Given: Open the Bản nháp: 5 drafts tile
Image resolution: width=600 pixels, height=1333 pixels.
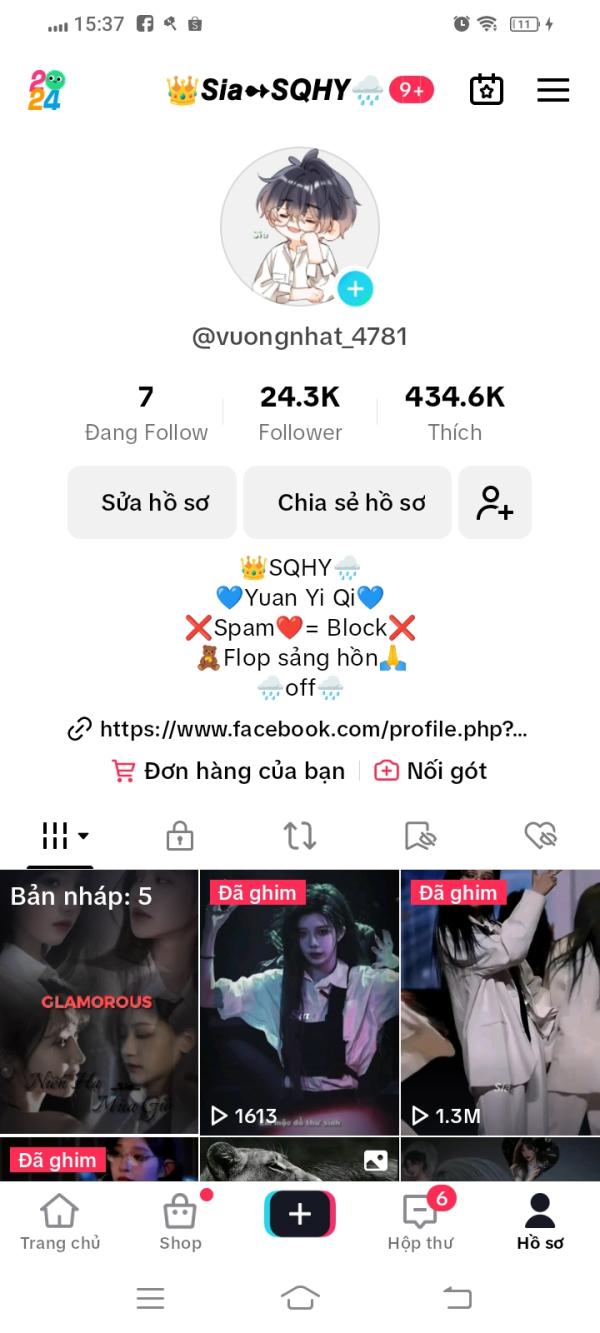Looking at the screenshot, I should coord(99,1001).
